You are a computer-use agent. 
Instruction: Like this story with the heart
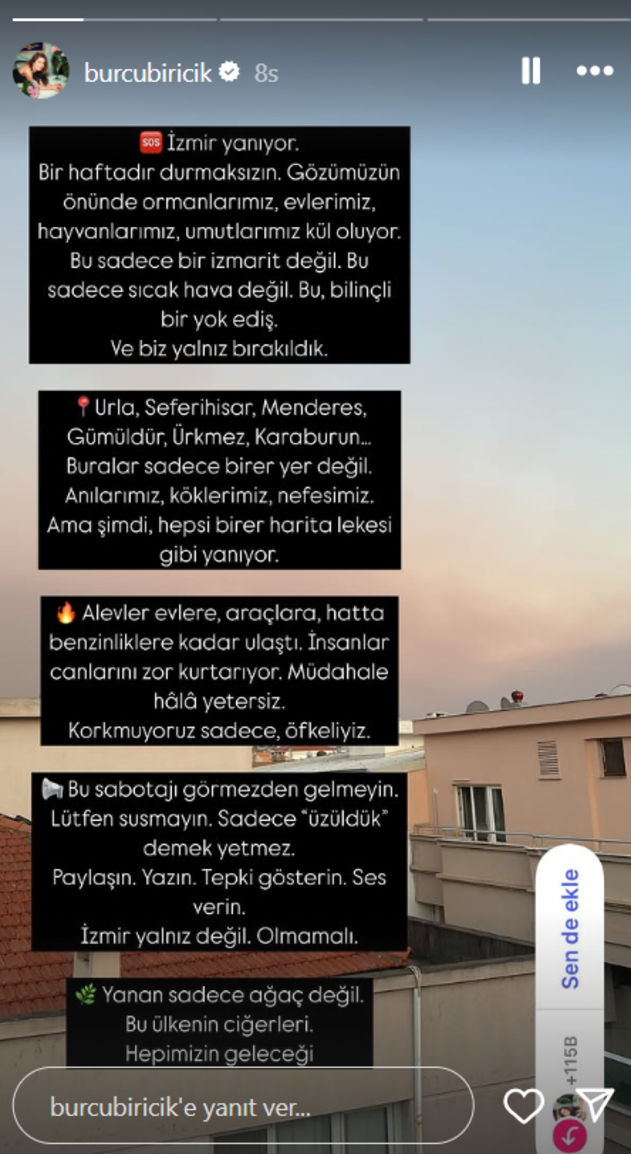tap(523, 1105)
